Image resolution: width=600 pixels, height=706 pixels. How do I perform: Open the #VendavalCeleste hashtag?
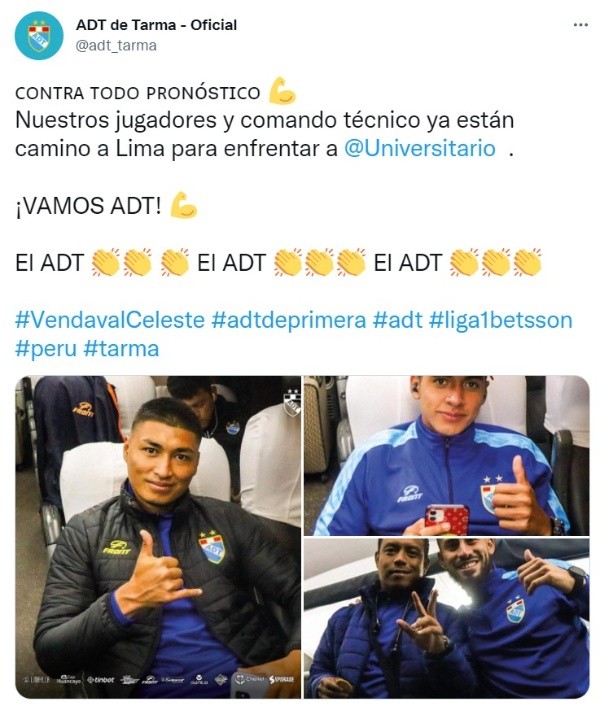point(110,320)
